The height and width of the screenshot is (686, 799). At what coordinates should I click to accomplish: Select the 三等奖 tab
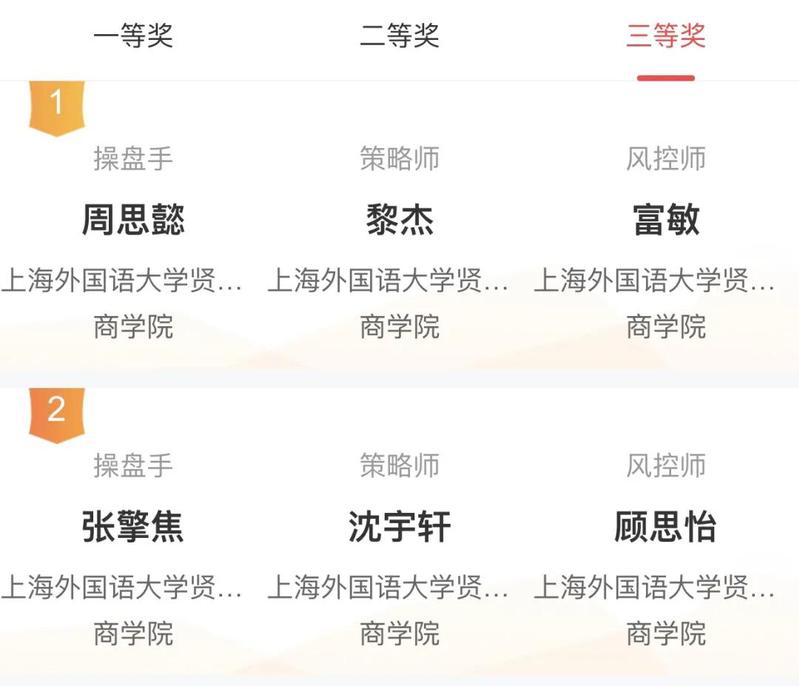pos(665,38)
